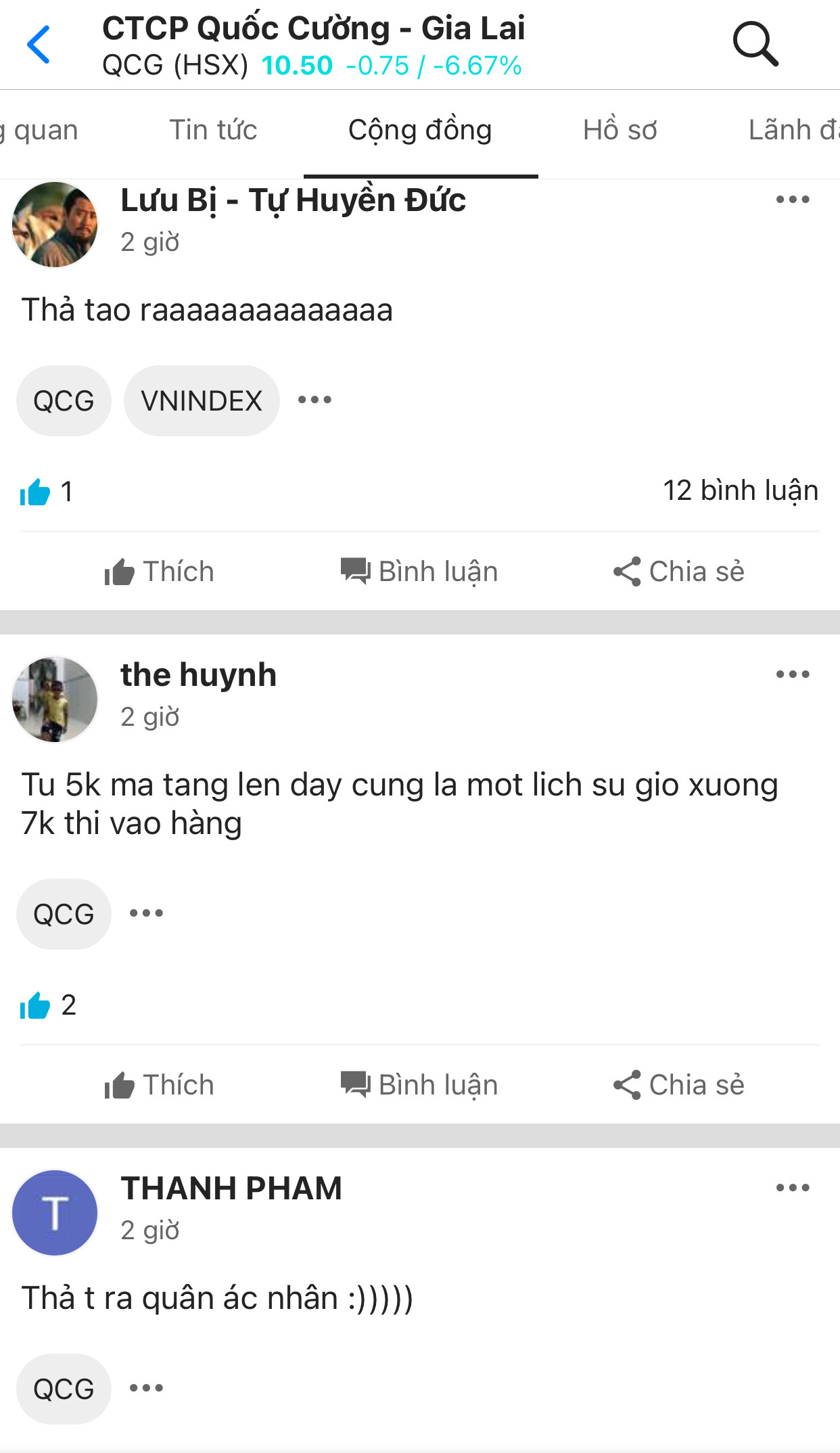This screenshot has width=840, height=1453.
Task: Open the huynh's profile picture
Action: pyautogui.click(x=55, y=699)
